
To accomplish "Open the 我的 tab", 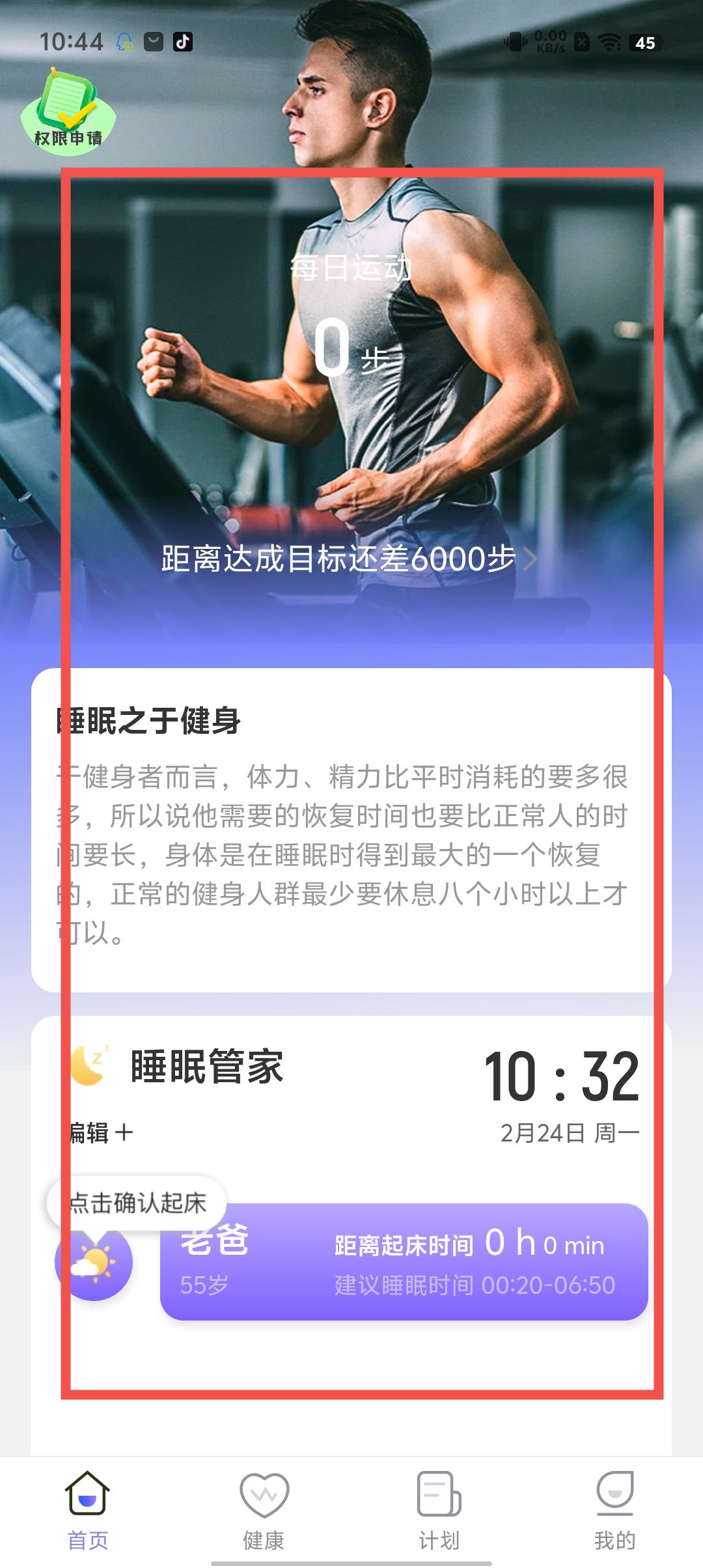I will tap(614, 1511).
